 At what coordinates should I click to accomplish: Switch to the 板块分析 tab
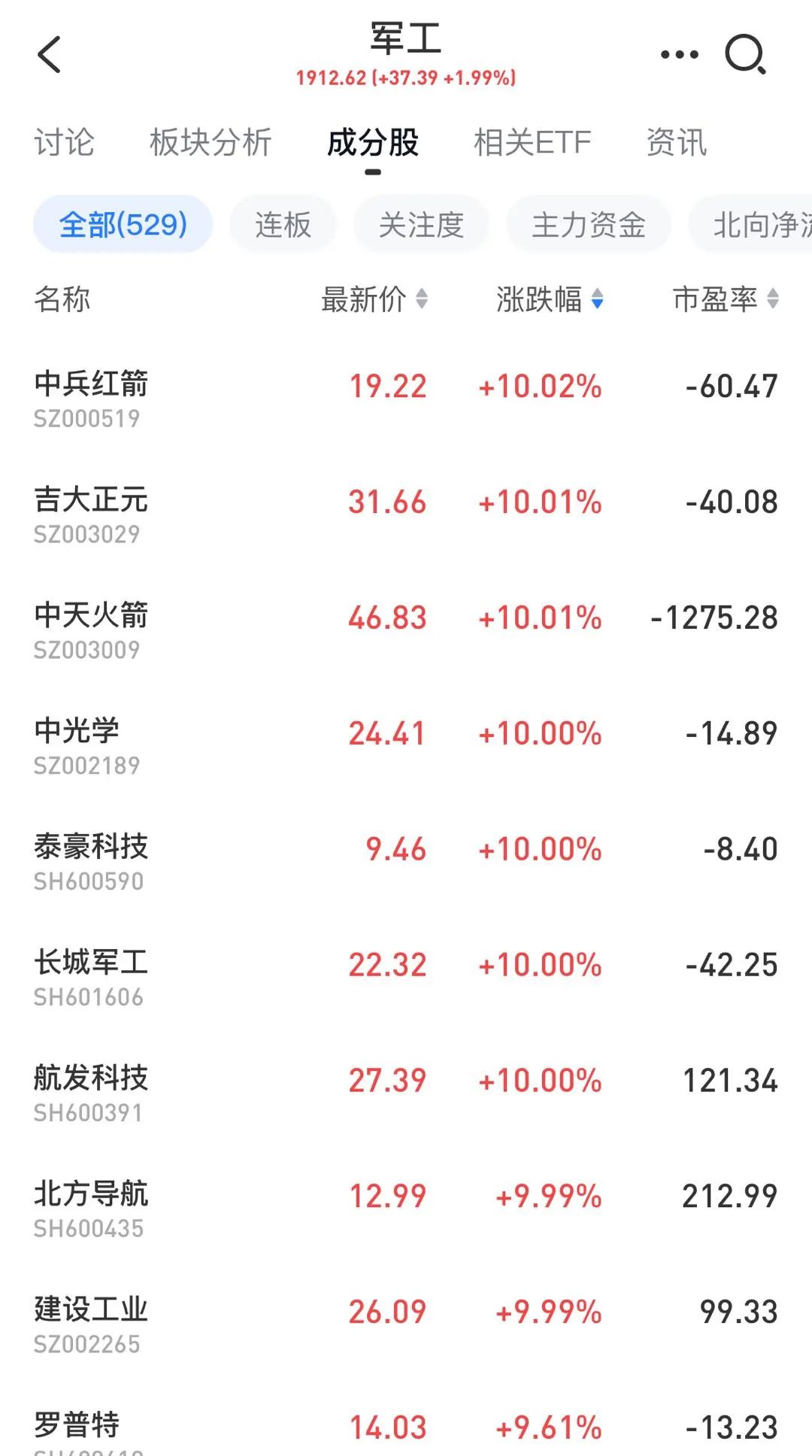pyautogui.click(x=211, y=142)
